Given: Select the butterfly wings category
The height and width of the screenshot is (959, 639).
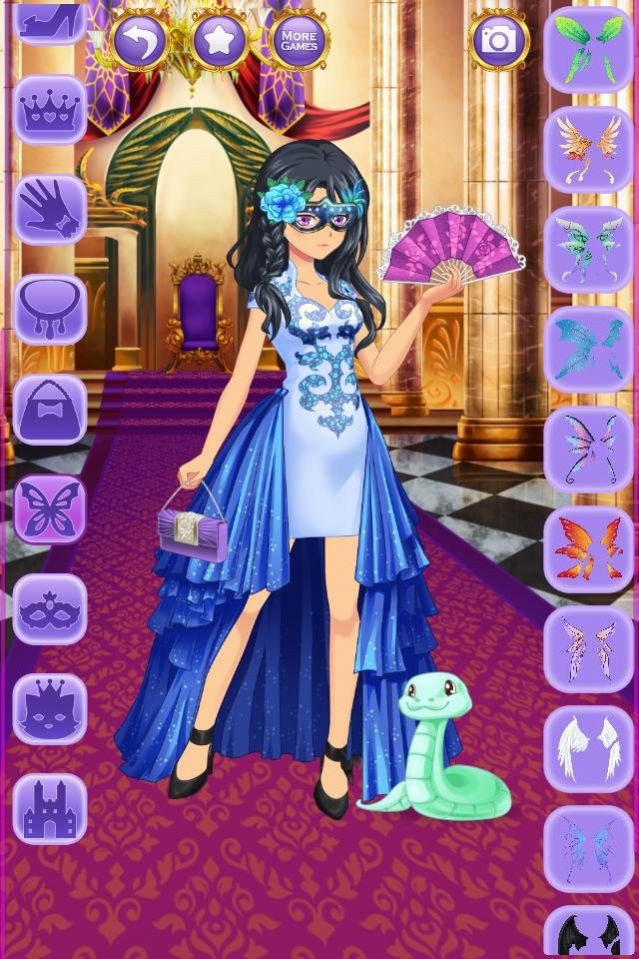Looking at the screenshot, I should coord(50,509).
